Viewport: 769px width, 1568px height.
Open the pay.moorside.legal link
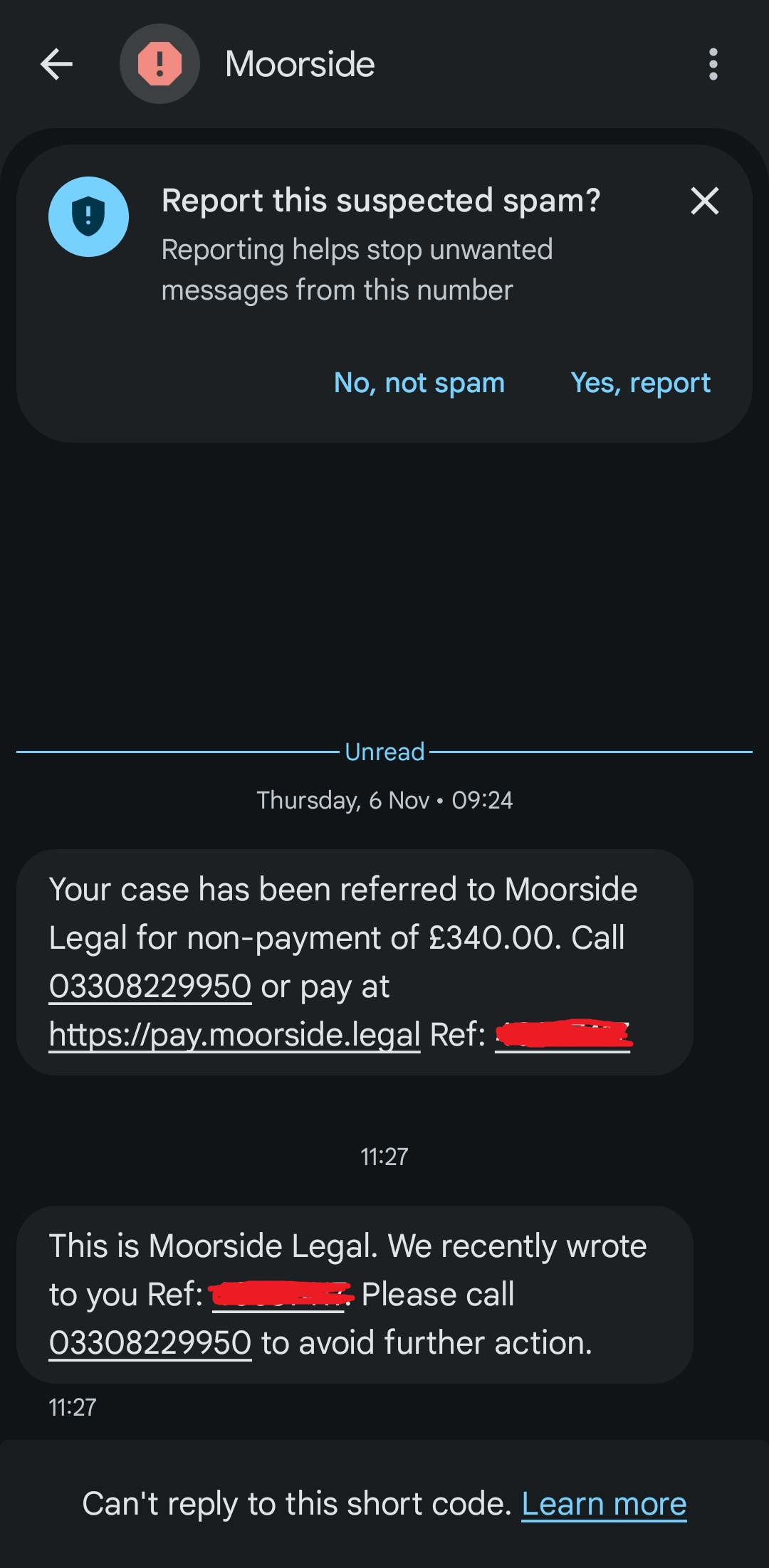pyautogui.click(x=234, y=1034)
